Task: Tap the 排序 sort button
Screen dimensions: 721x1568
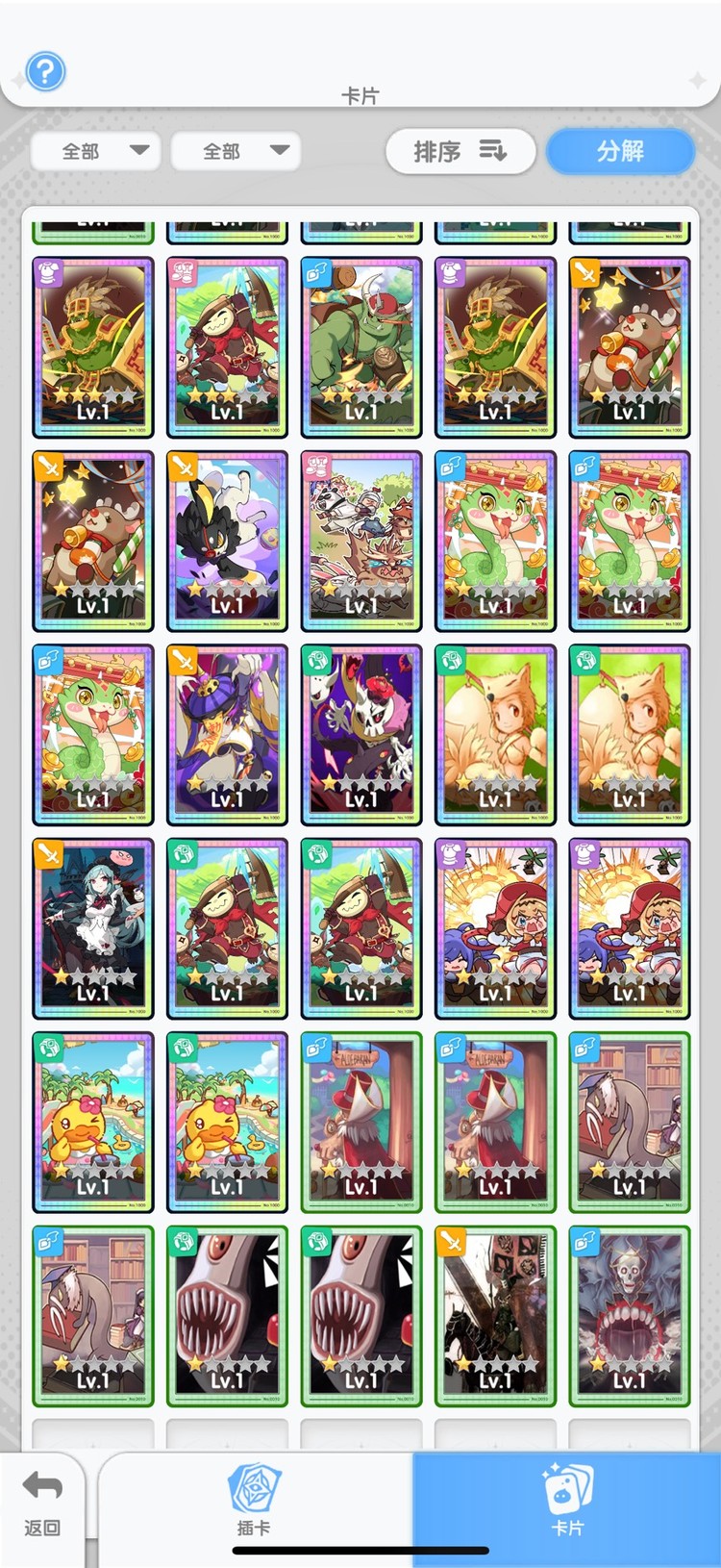Action: [x=460, y=151]
